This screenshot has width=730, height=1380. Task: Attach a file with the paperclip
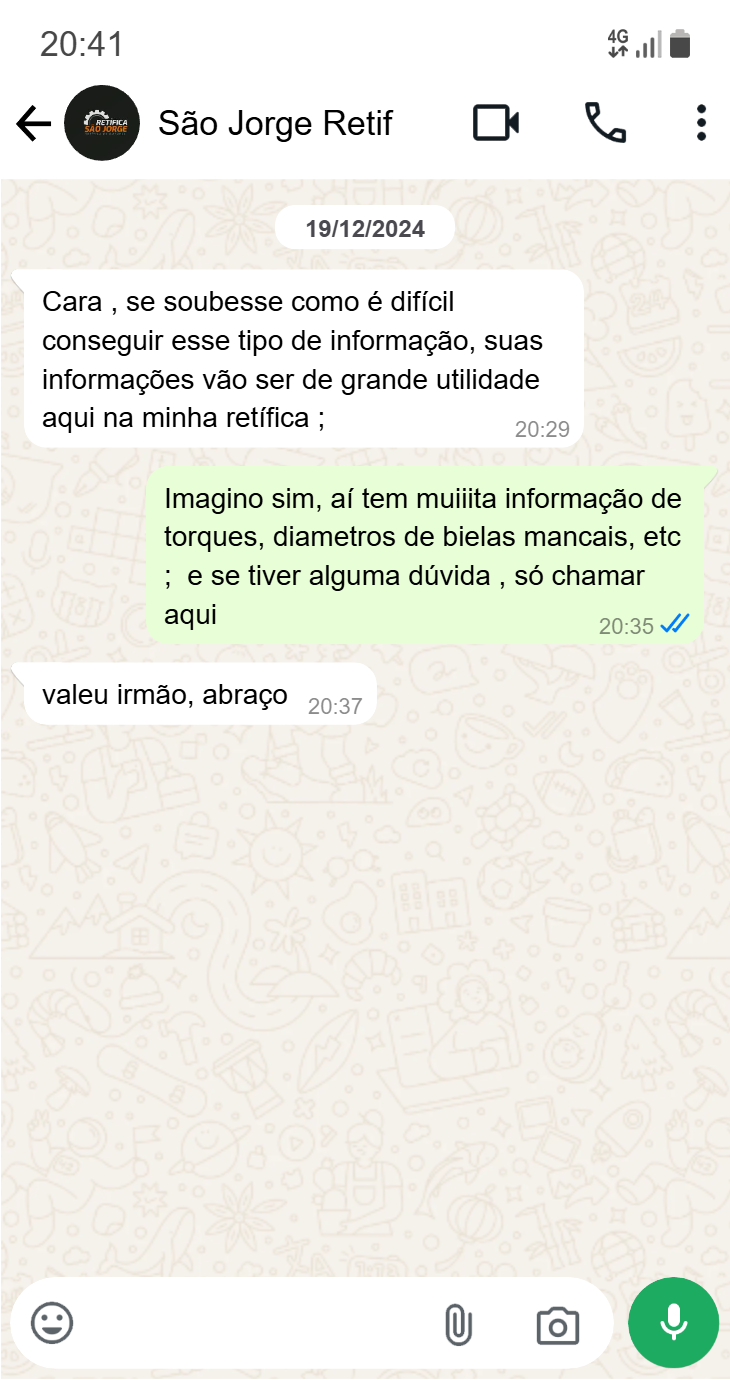457,1325
